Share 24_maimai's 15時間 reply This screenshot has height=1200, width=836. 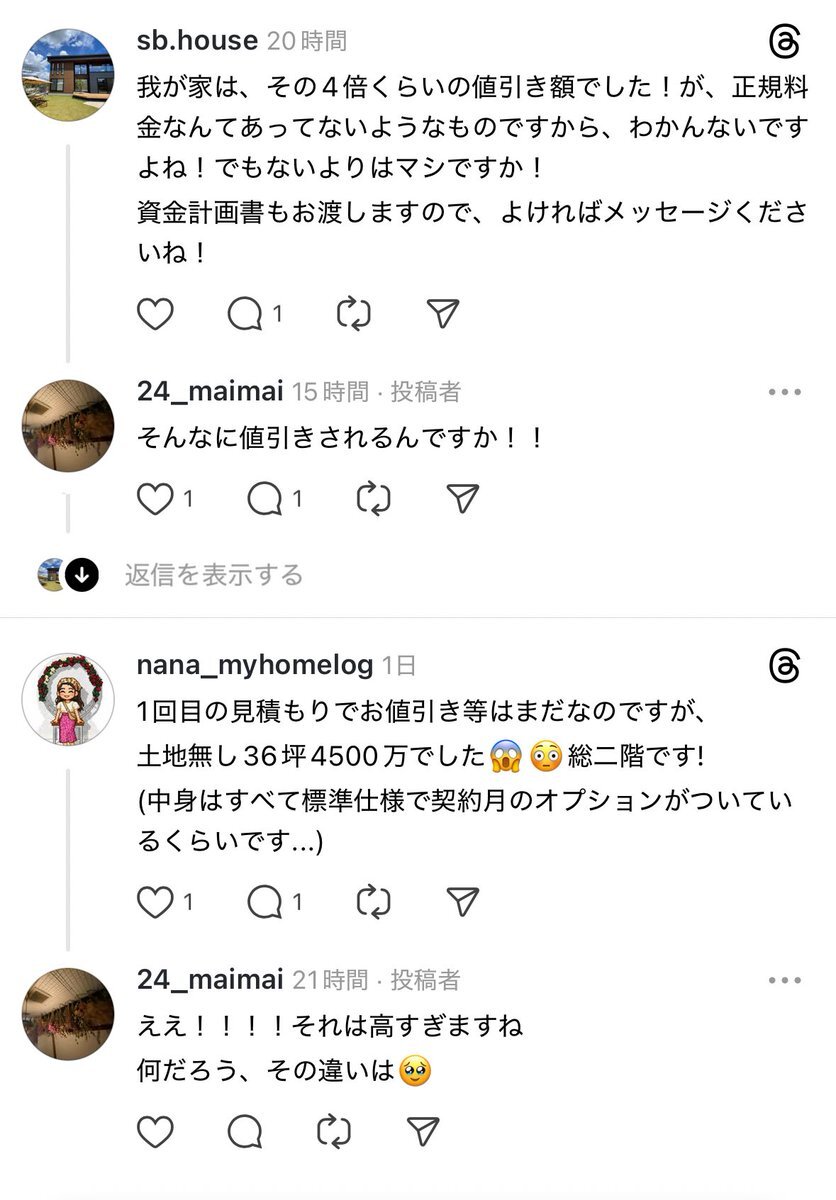tap(462, 498)
